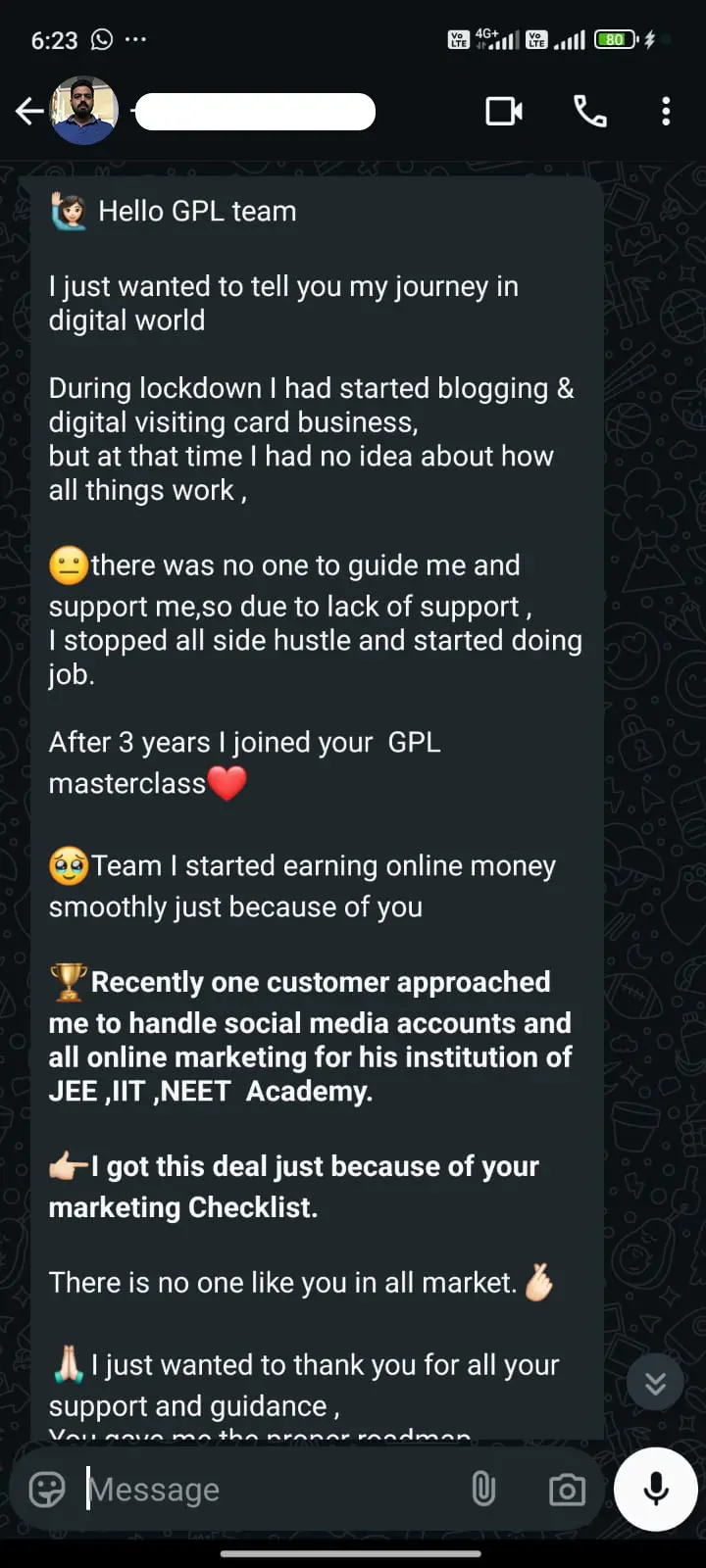Screen dimensions: 706x1568
Task: Start a voice call
Action: point(589,112)
